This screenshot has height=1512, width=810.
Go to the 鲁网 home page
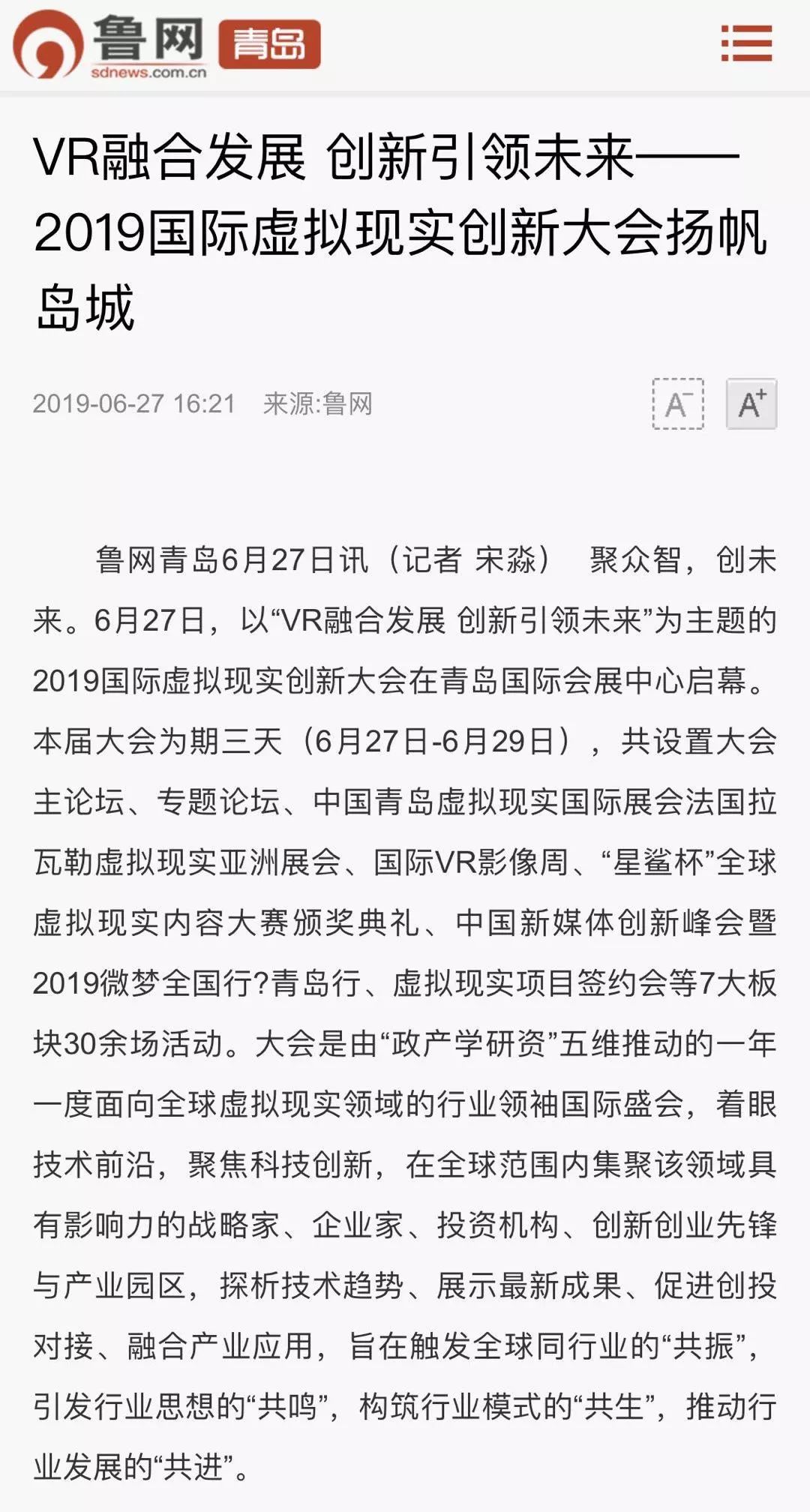(109, 44)
